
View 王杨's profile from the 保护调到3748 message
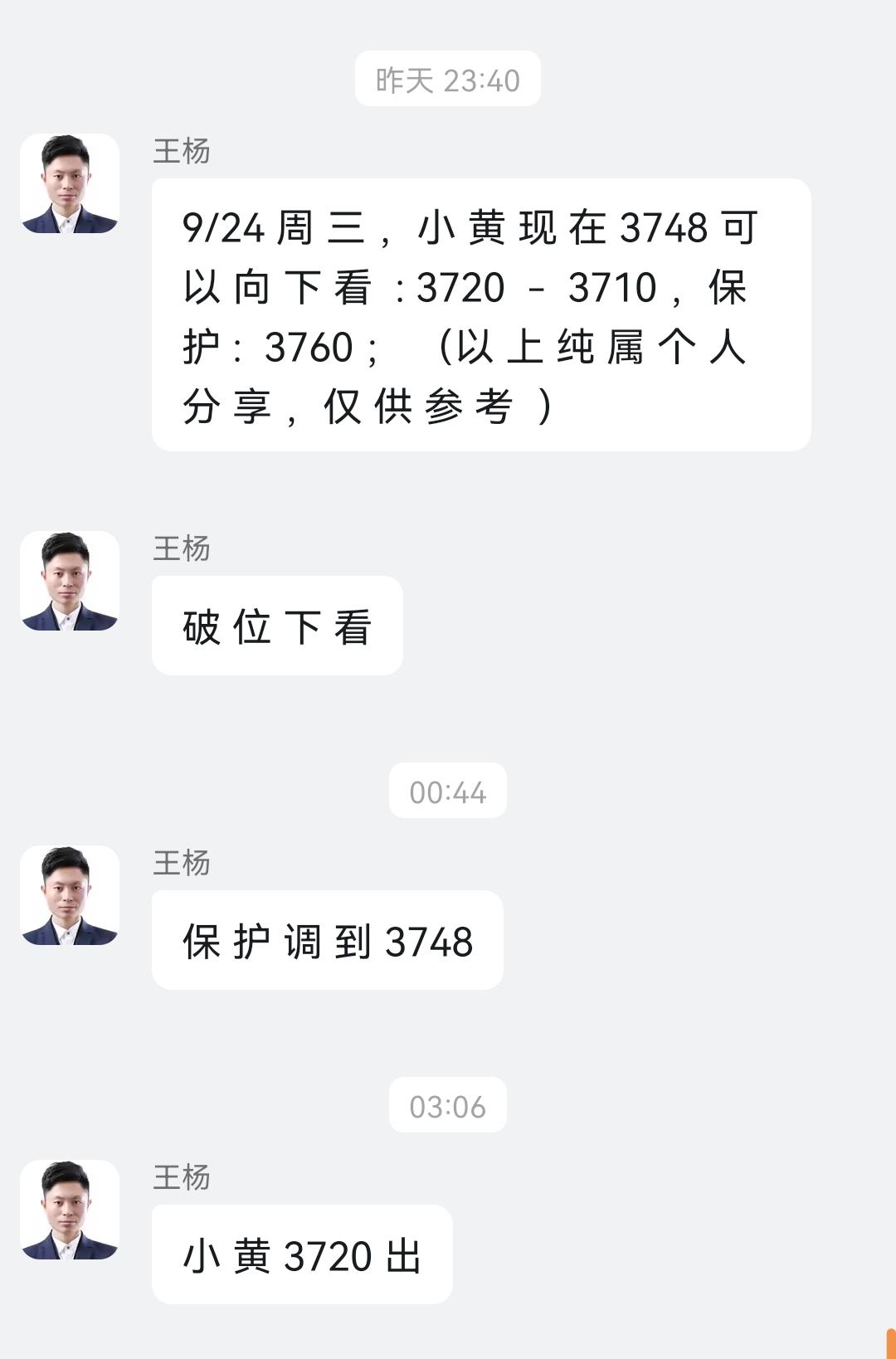(x=70, y=895)
